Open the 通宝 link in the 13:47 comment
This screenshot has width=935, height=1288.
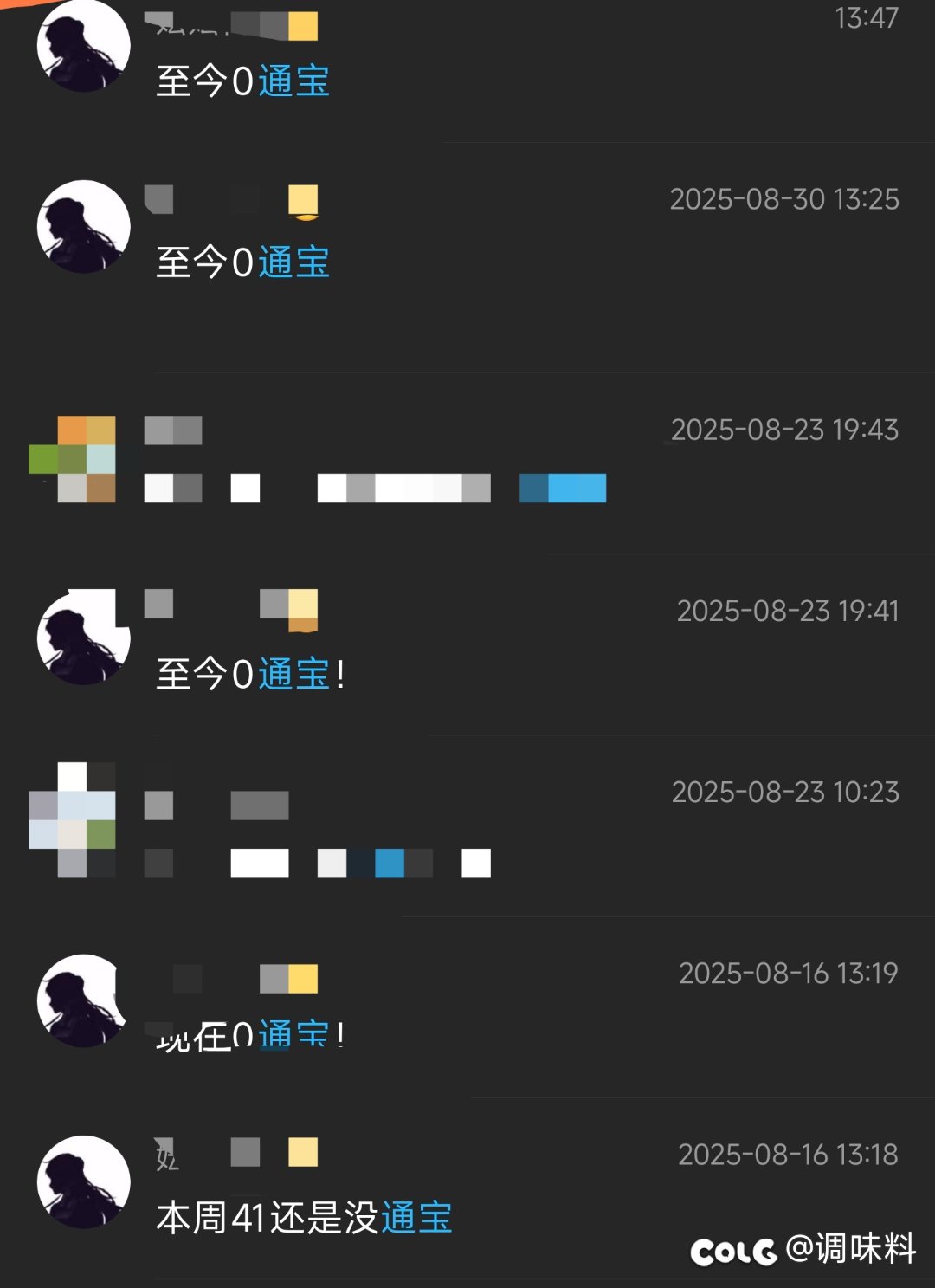293,81
